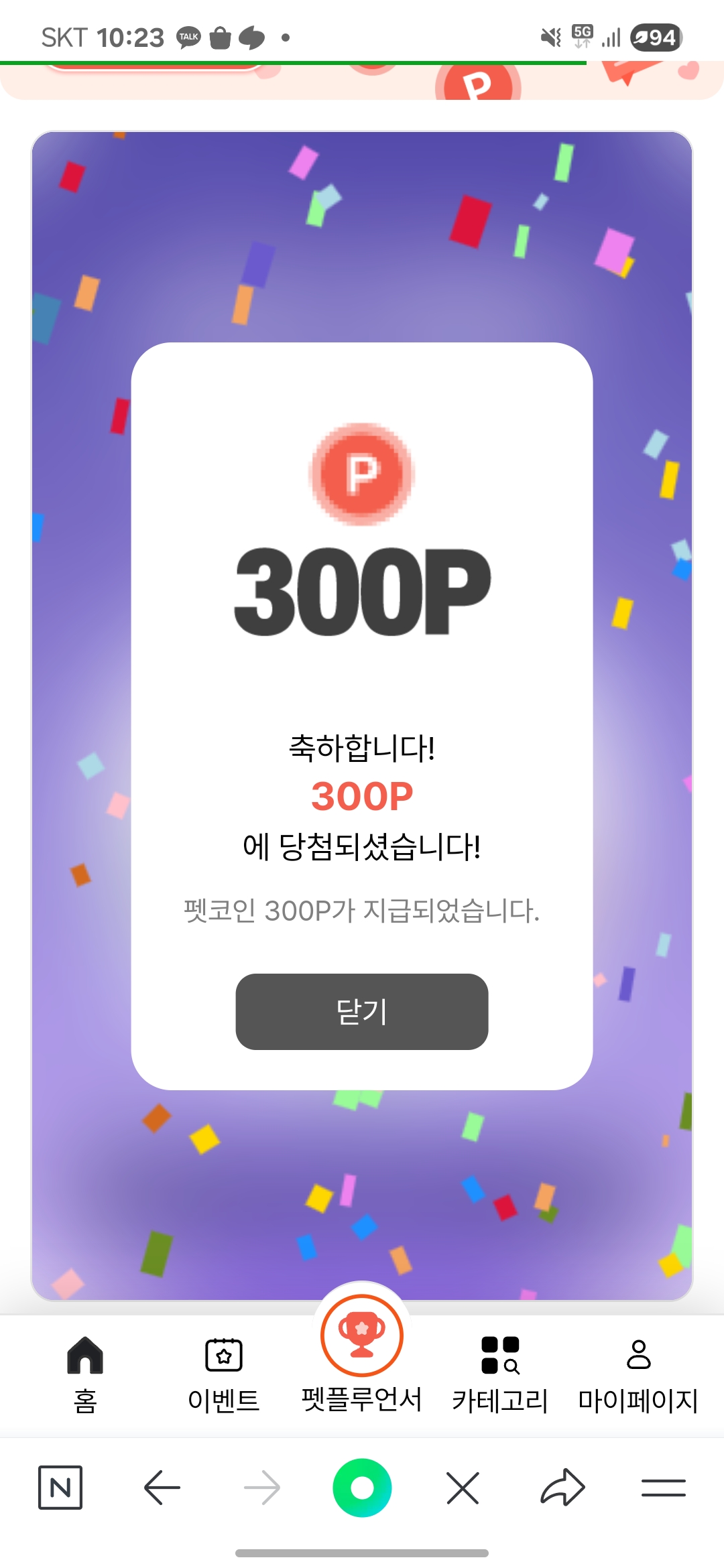Close the current browser page

pyautogui.click(x=463, y=1488)
